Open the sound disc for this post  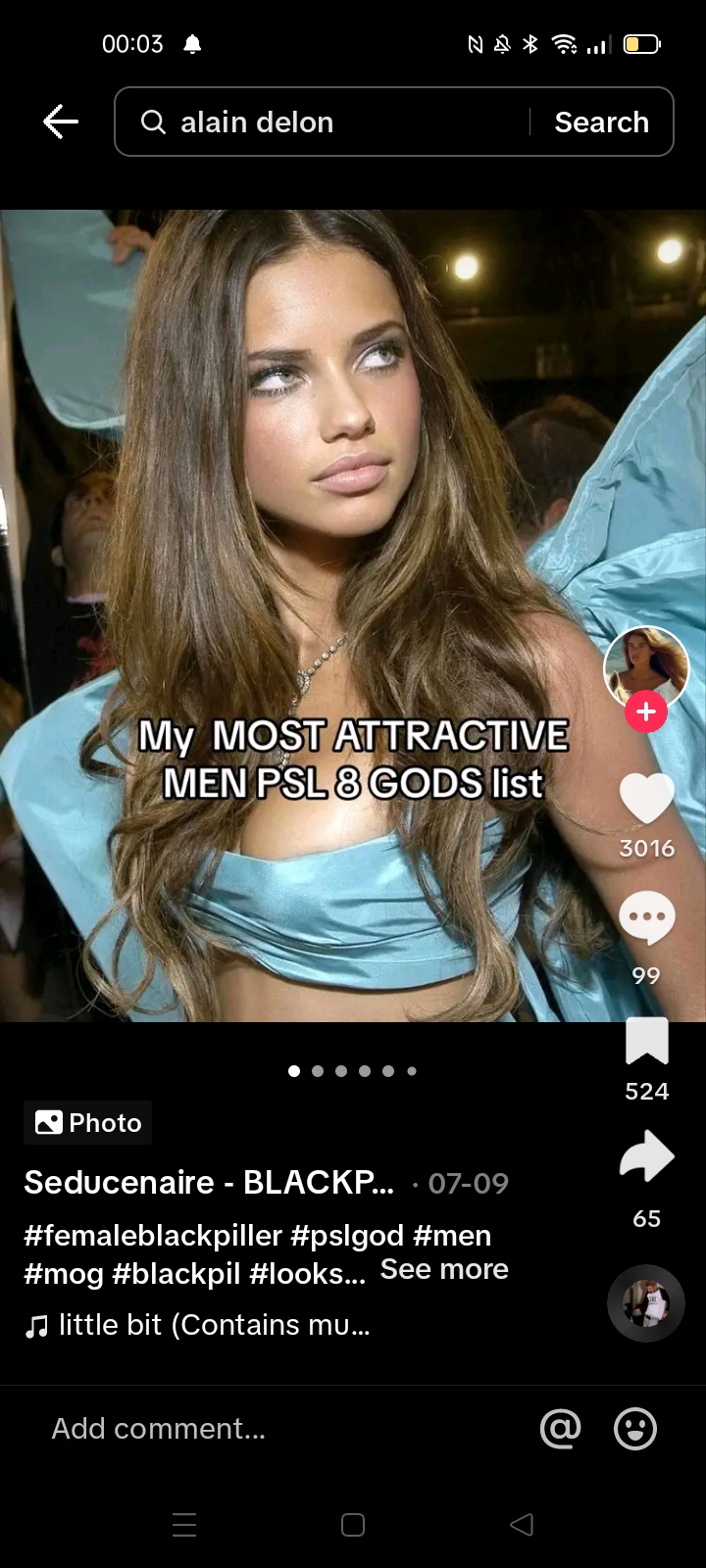coord(645,1302)
